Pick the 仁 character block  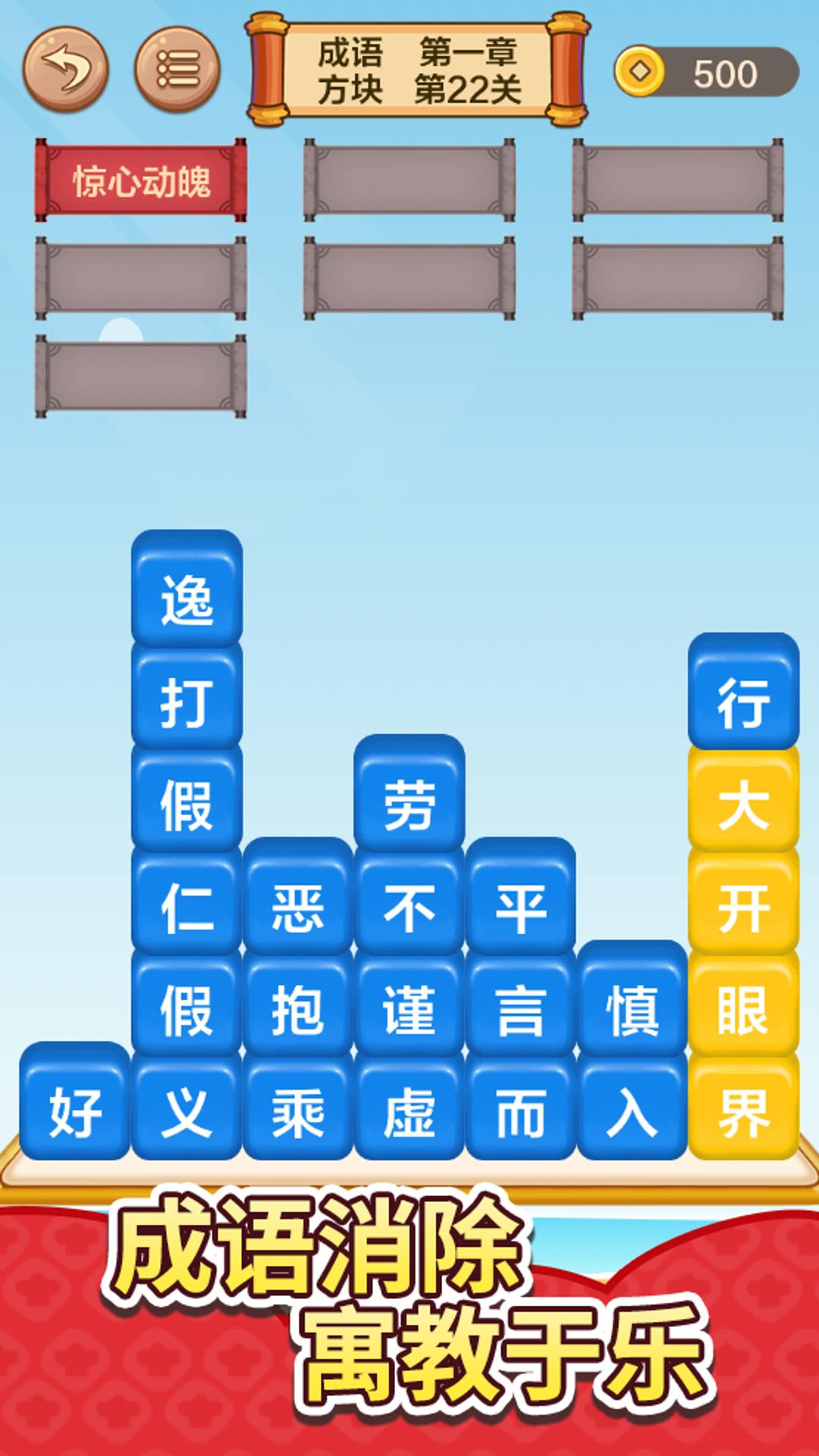coord(187,907)
